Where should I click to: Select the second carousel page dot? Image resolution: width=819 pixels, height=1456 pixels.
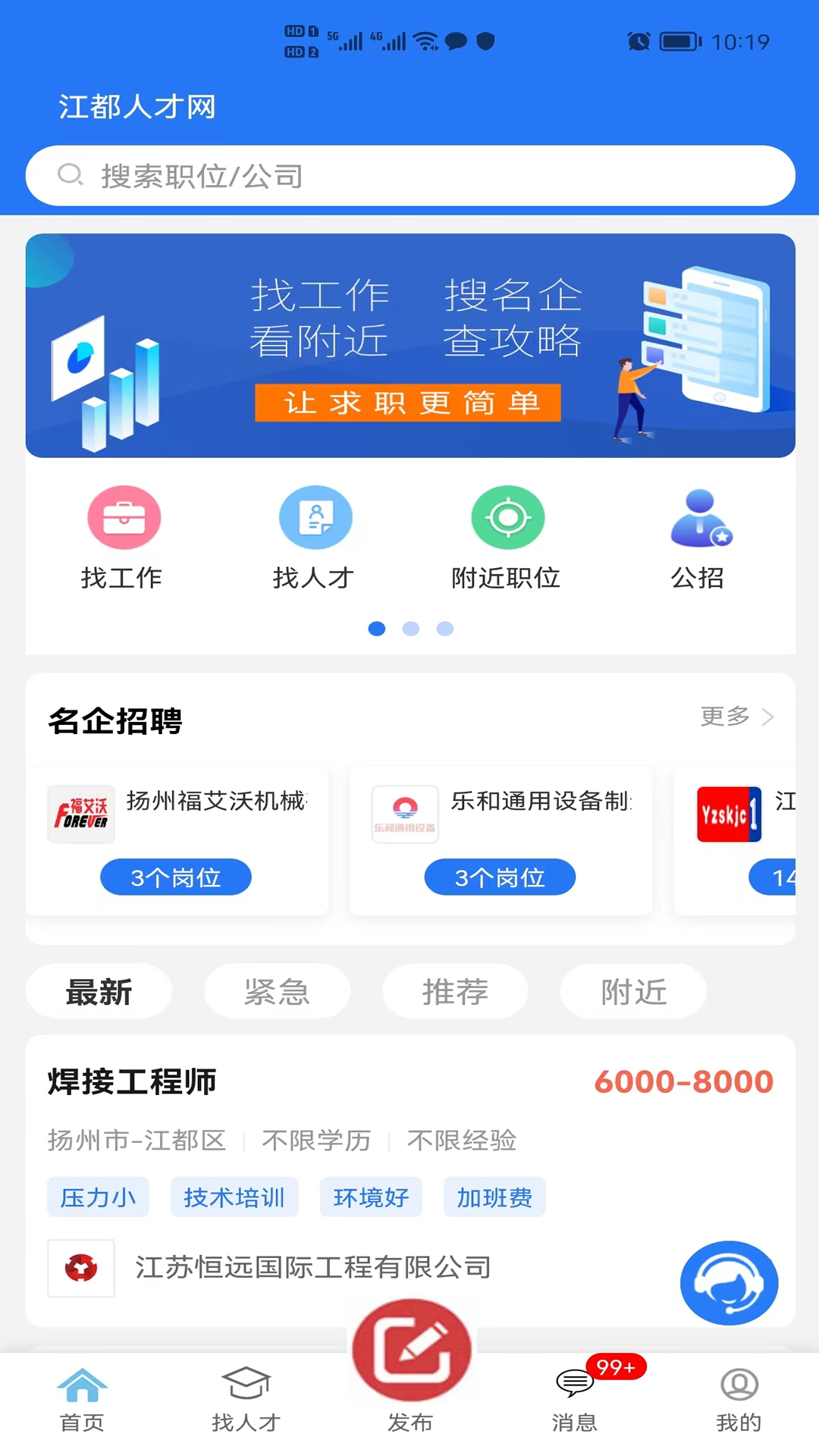(x=410, y=629)
